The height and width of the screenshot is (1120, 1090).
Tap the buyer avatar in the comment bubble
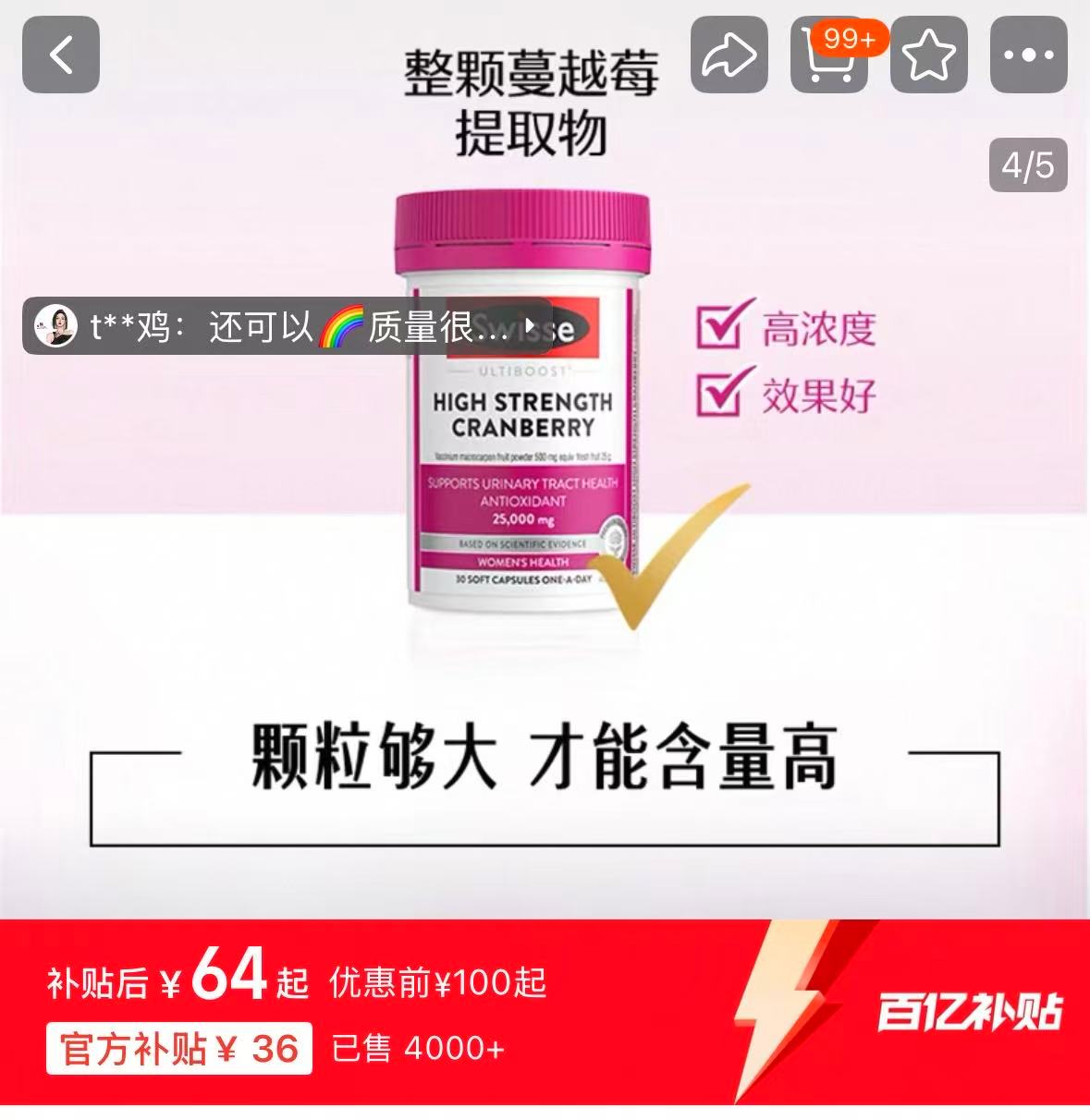tap(57, 326)
